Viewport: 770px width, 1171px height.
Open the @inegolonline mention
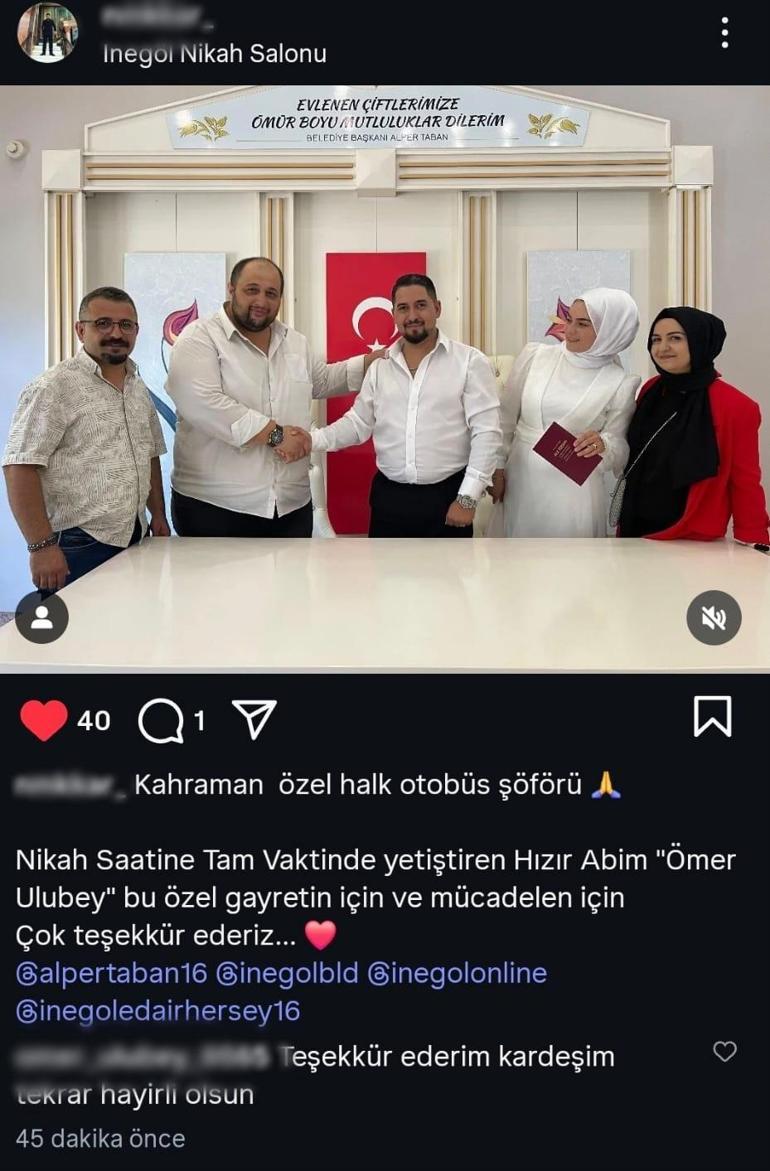click(x=457, y=973)
